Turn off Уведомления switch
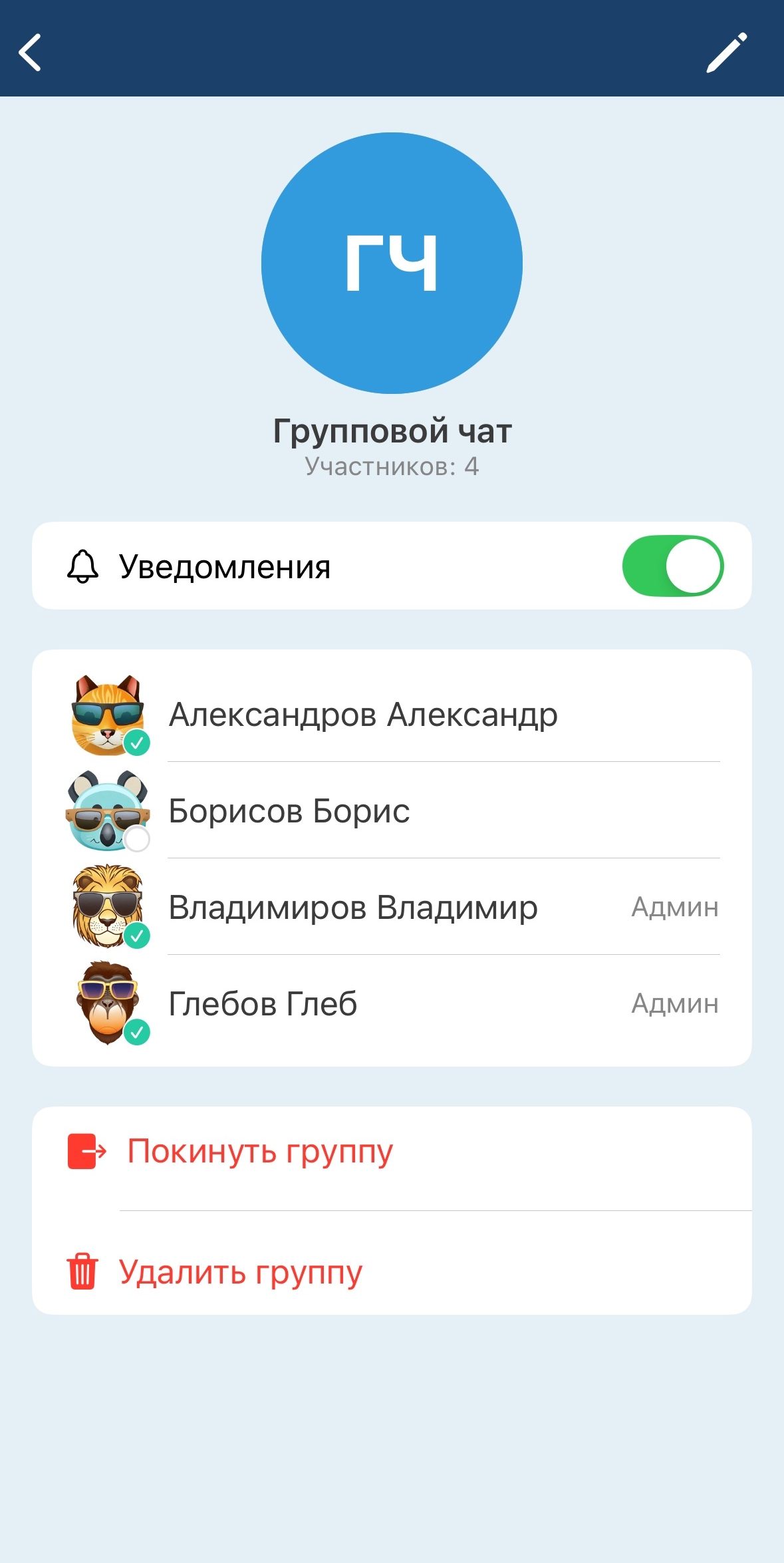Image resolution: width=784 pixels, height=1563 pixels. click(x=672, y=566)
